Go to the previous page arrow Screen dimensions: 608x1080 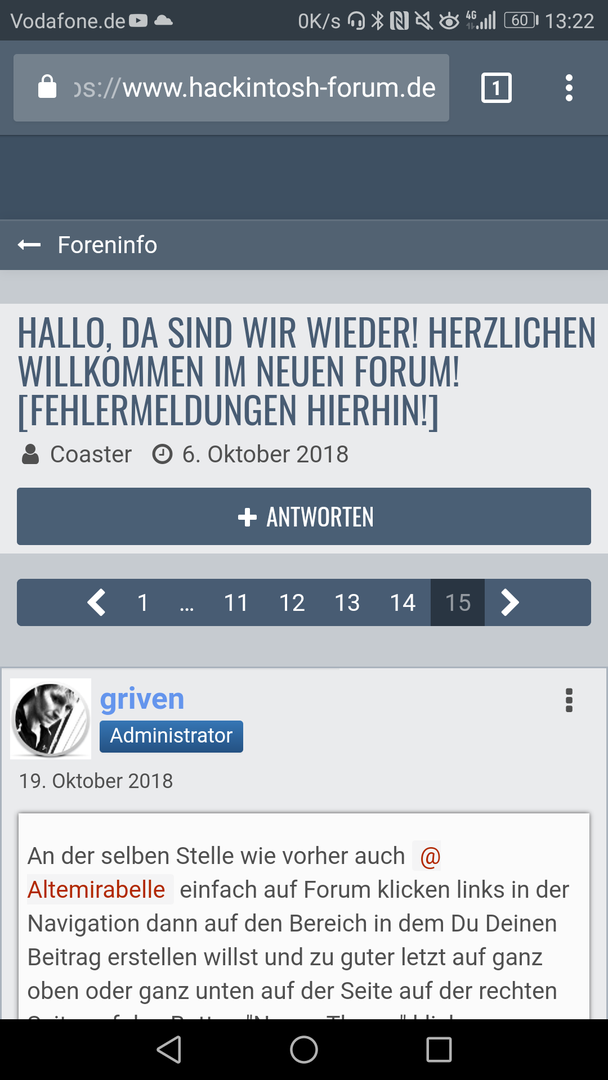[x=97, y=602]
